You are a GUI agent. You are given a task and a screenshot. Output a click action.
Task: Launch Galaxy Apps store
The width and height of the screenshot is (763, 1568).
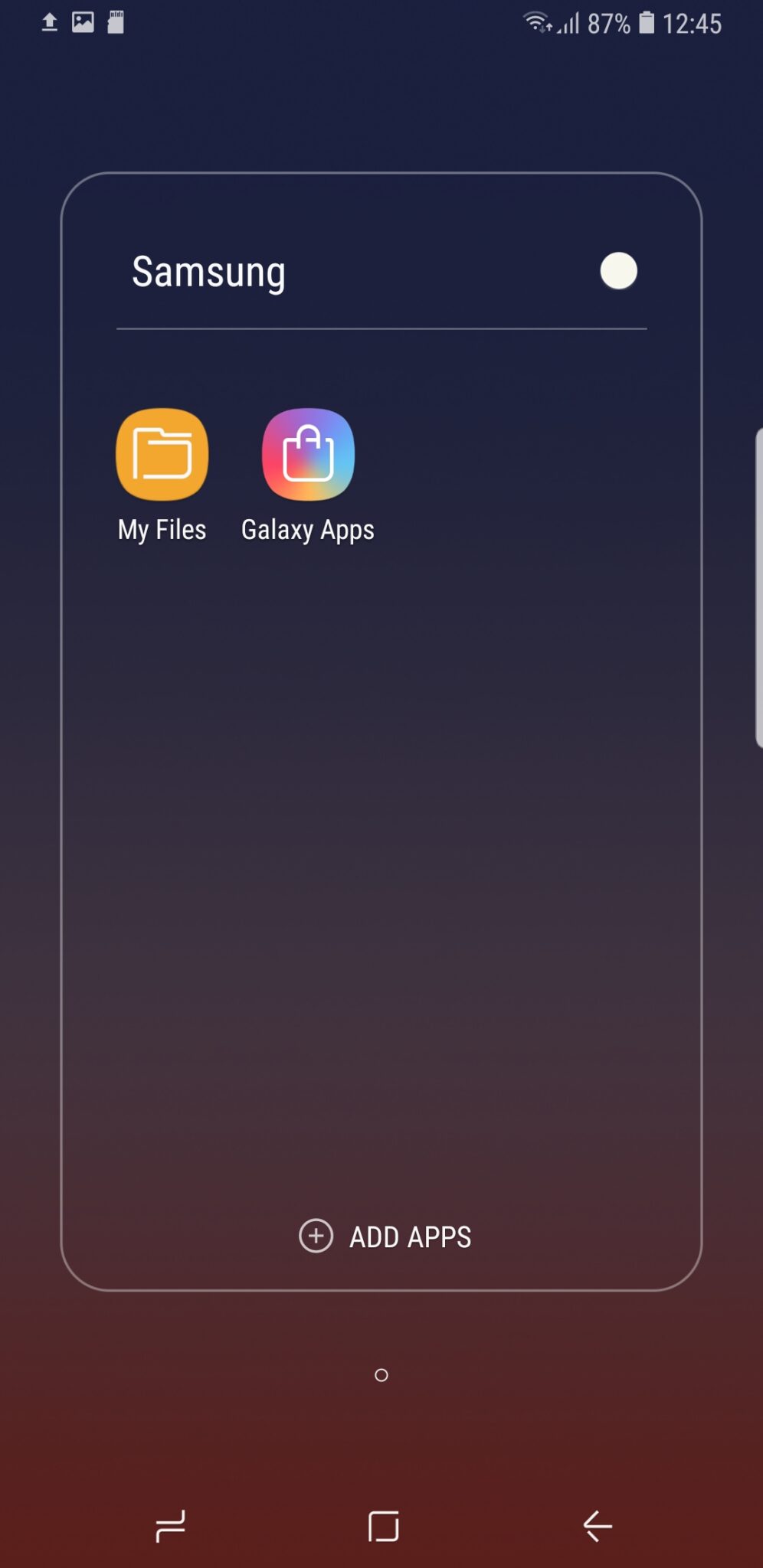pyautogui.click(x=306, y=454)
